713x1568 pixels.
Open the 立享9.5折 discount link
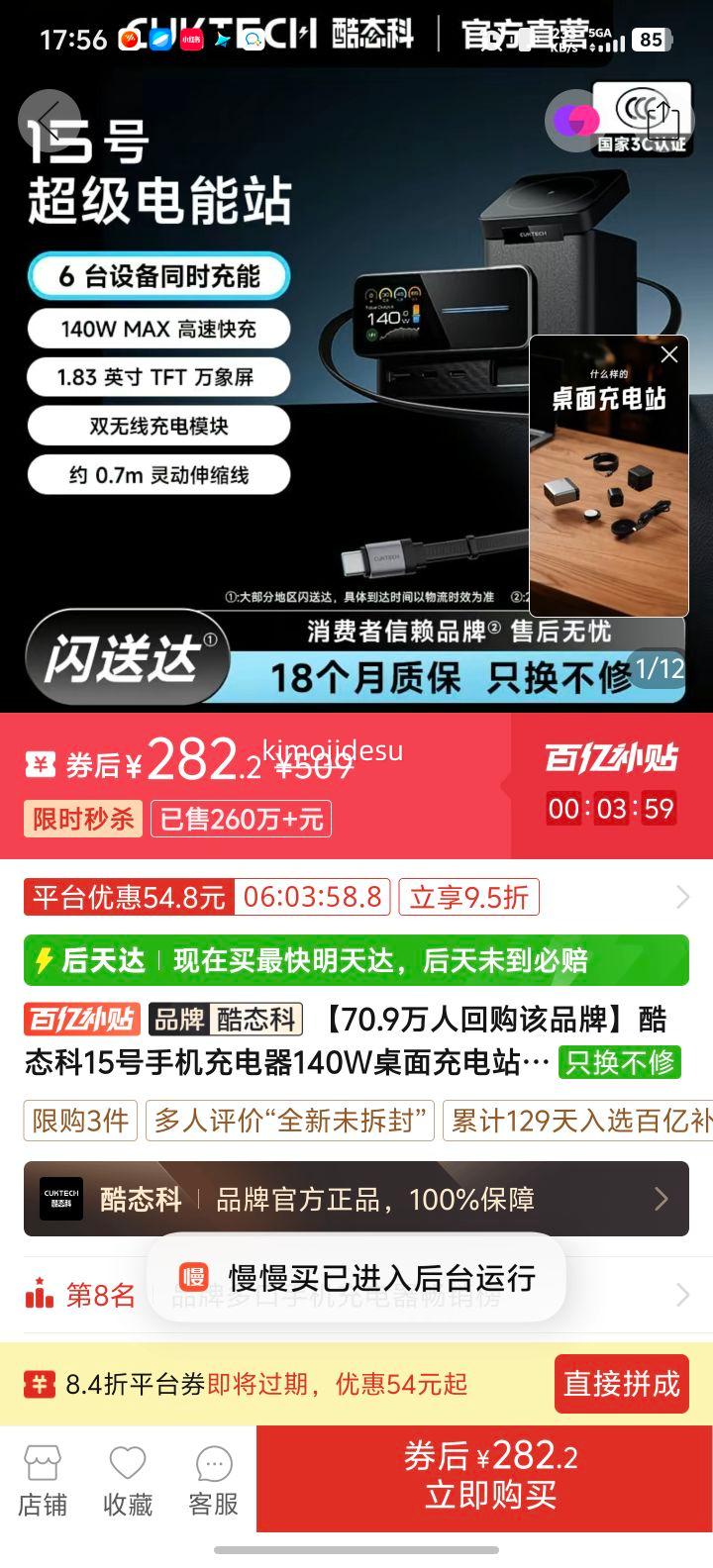point(468,896)
